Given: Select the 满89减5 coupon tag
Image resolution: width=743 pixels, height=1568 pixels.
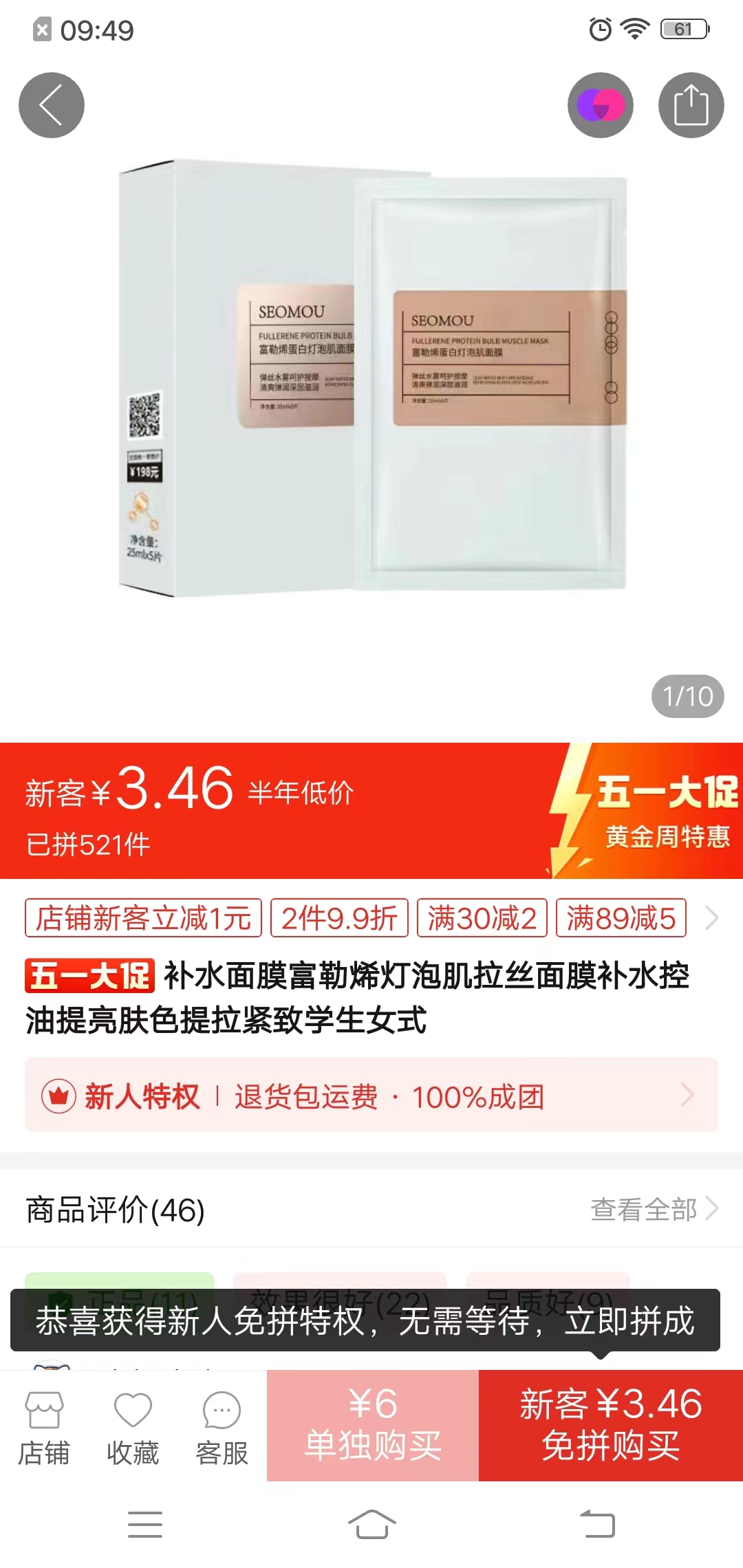Looking at the screenshot, I should tap(621, 918).
